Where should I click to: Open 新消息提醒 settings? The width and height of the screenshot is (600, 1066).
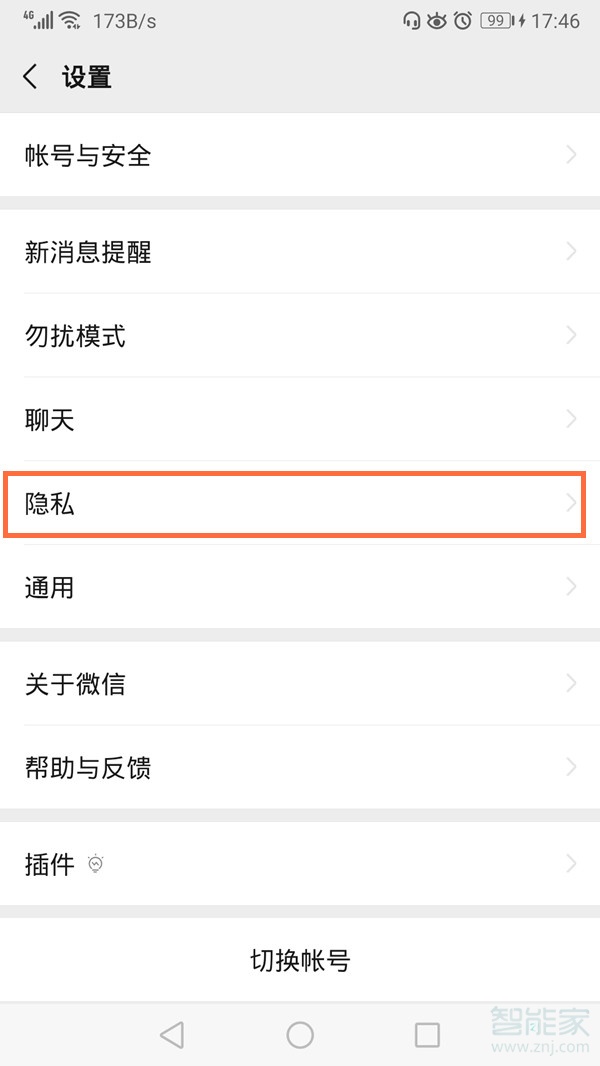pos(300,252)
